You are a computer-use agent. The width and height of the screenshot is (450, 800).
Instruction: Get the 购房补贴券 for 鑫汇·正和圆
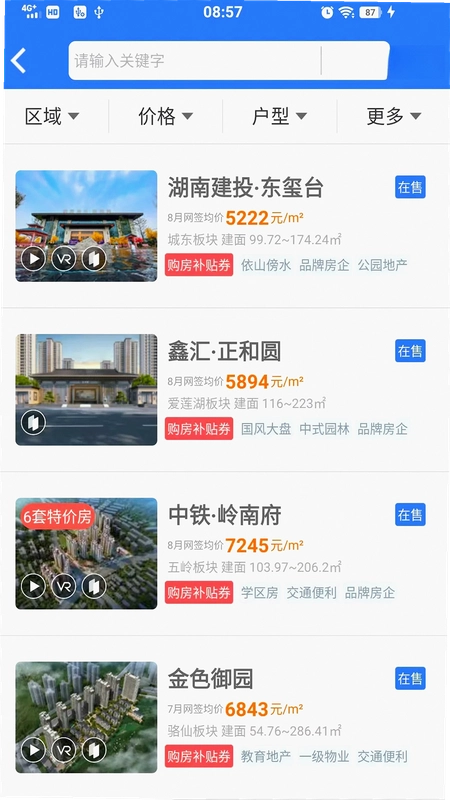[x=199, y=429]
